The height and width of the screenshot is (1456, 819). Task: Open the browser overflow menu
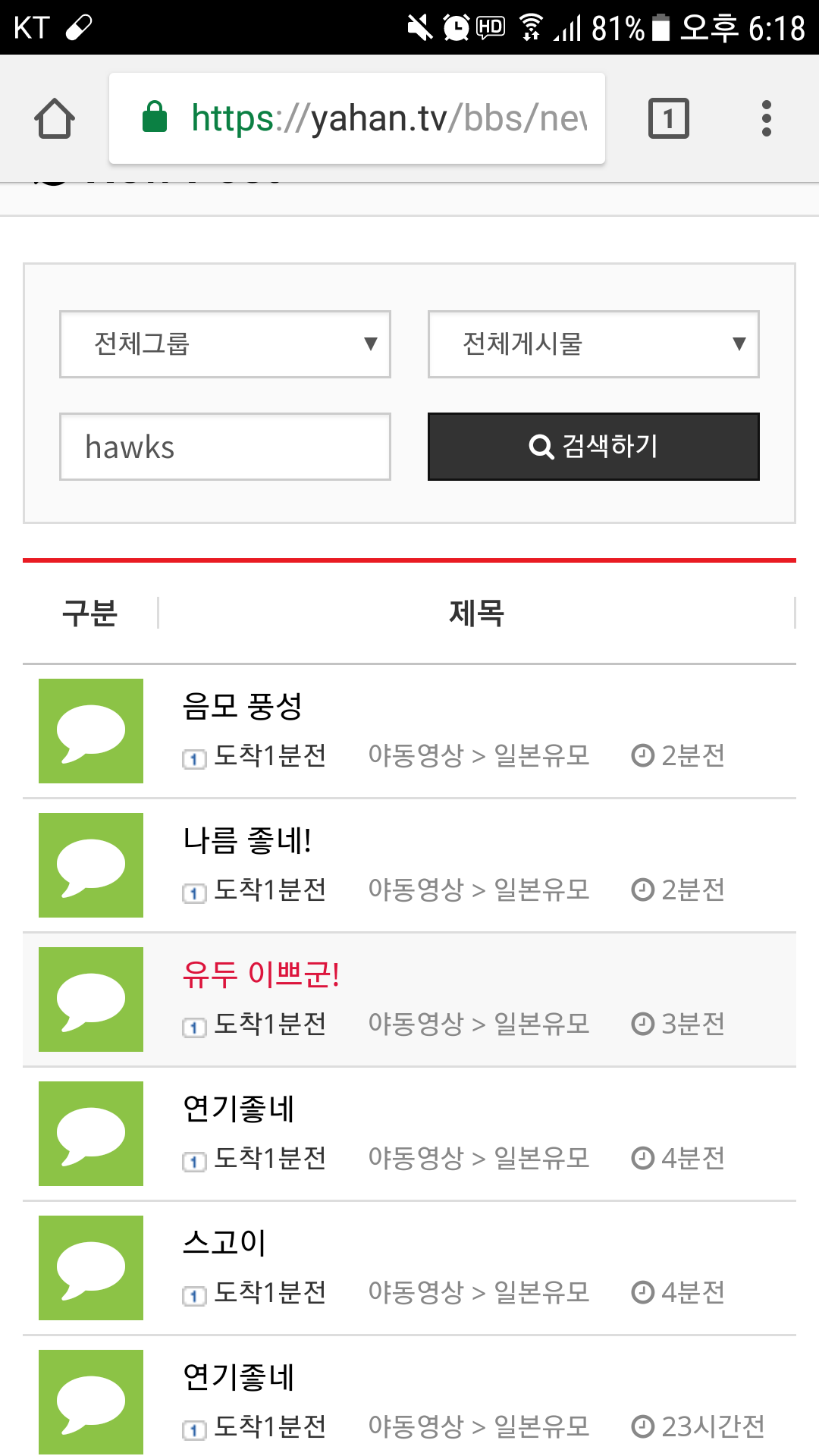pyautogui.click(x=766, y=118)
